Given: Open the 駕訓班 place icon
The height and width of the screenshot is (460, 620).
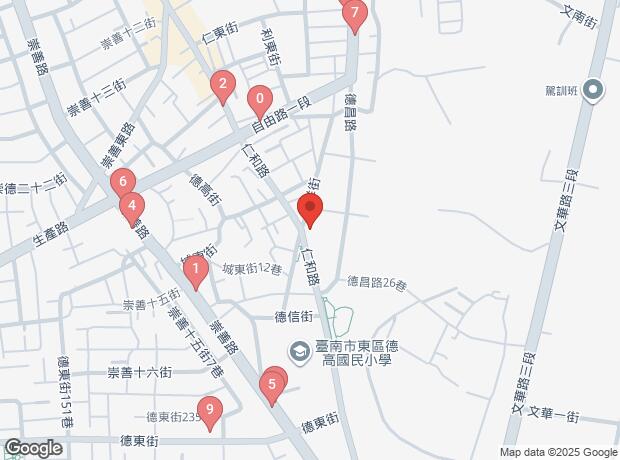Looking at the screenshot, I should [593, 91].
